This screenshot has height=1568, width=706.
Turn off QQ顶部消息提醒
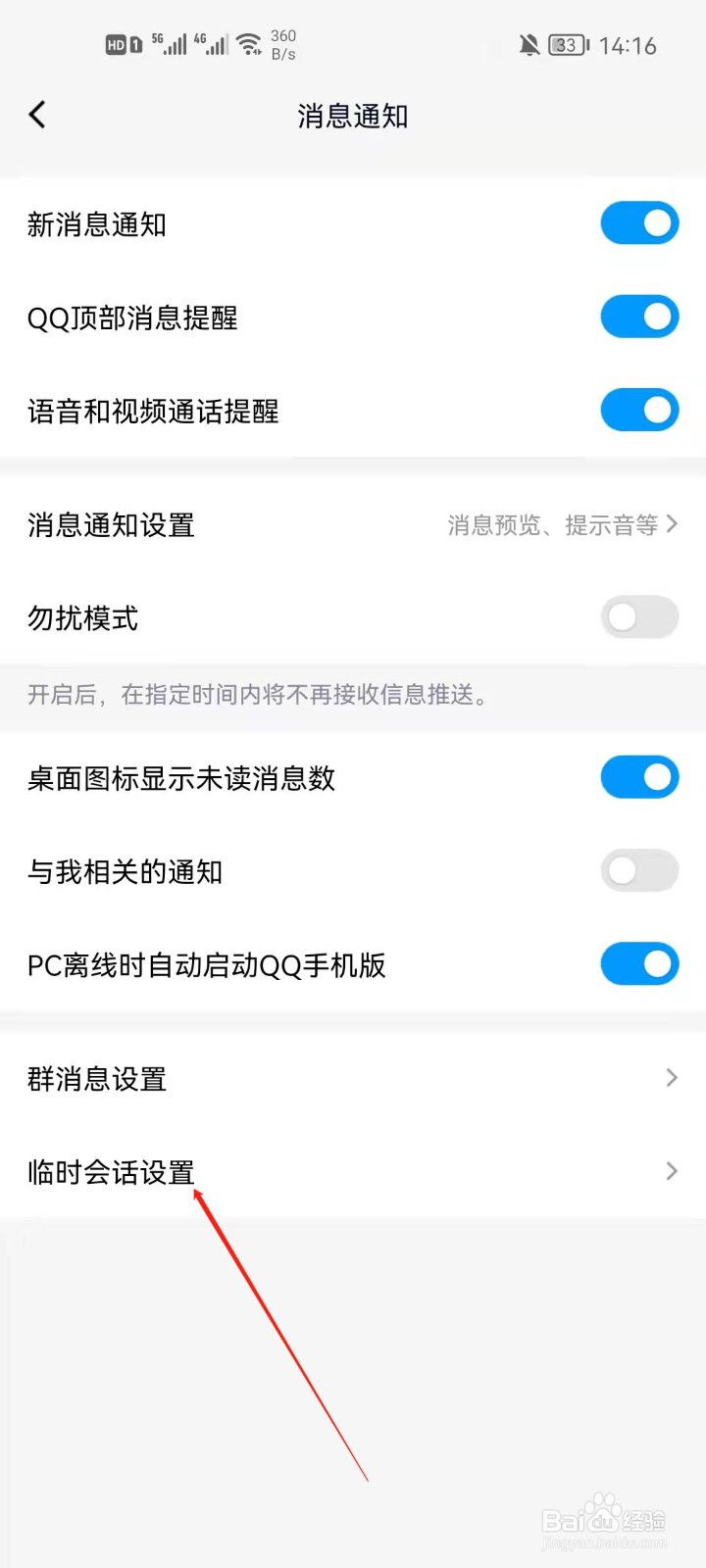pyautogui.click(x=639, y=317)
